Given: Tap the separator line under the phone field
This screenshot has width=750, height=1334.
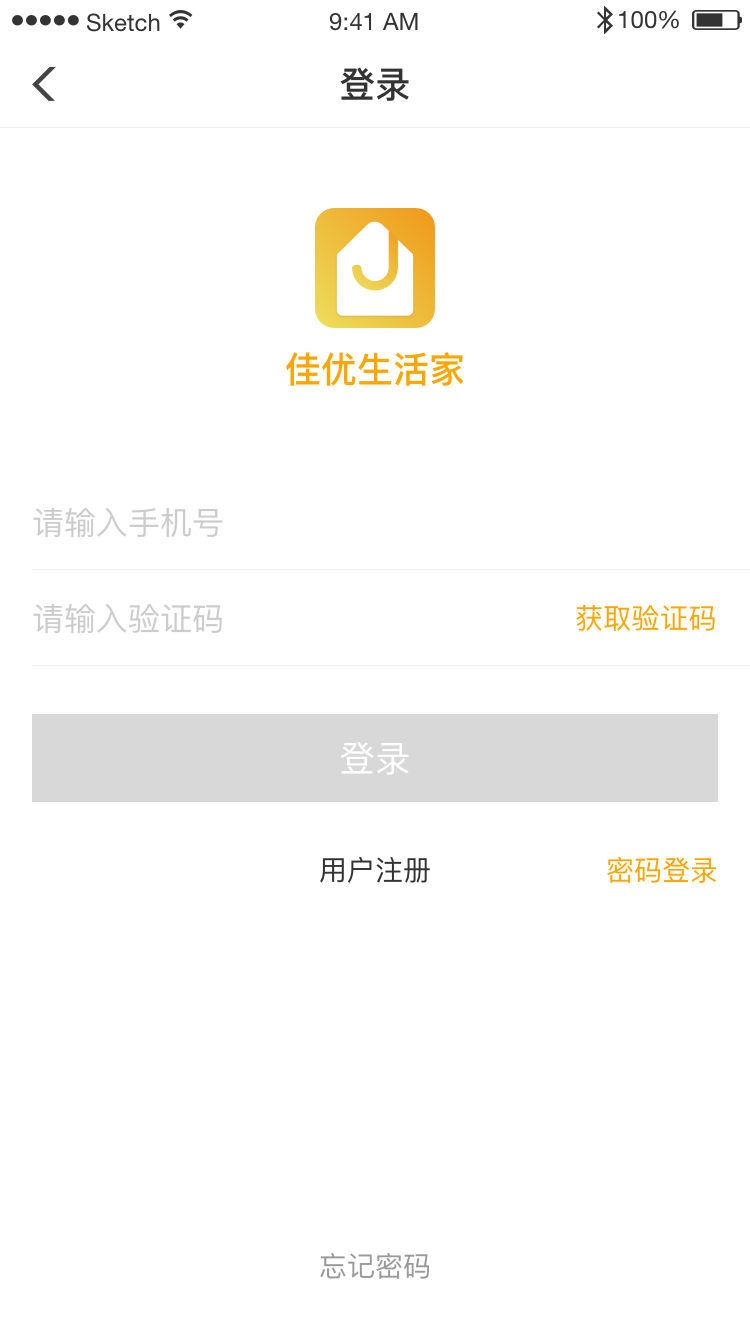Looking at the screenshot, I should click(375, 568).
